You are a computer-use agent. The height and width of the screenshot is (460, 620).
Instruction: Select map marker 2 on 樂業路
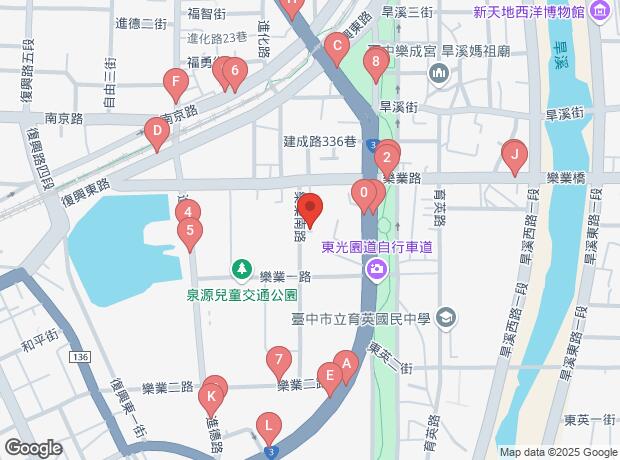click(386, 157)
